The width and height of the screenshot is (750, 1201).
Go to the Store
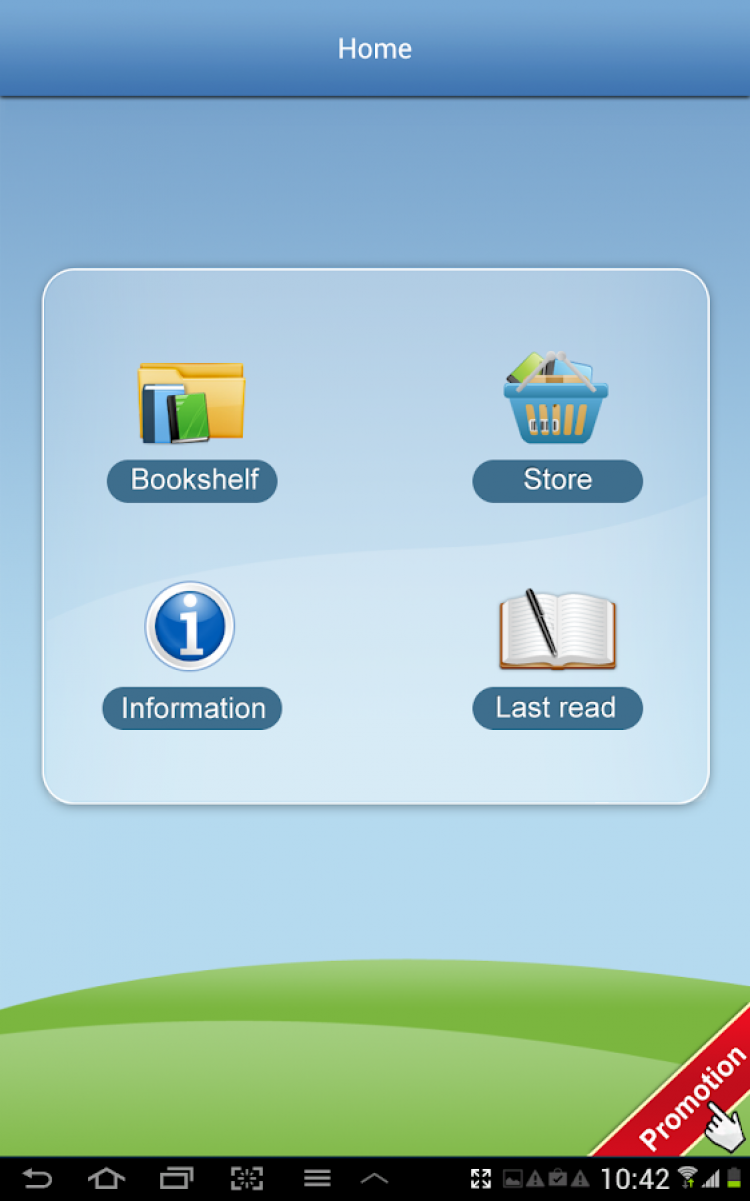(557, 430)
